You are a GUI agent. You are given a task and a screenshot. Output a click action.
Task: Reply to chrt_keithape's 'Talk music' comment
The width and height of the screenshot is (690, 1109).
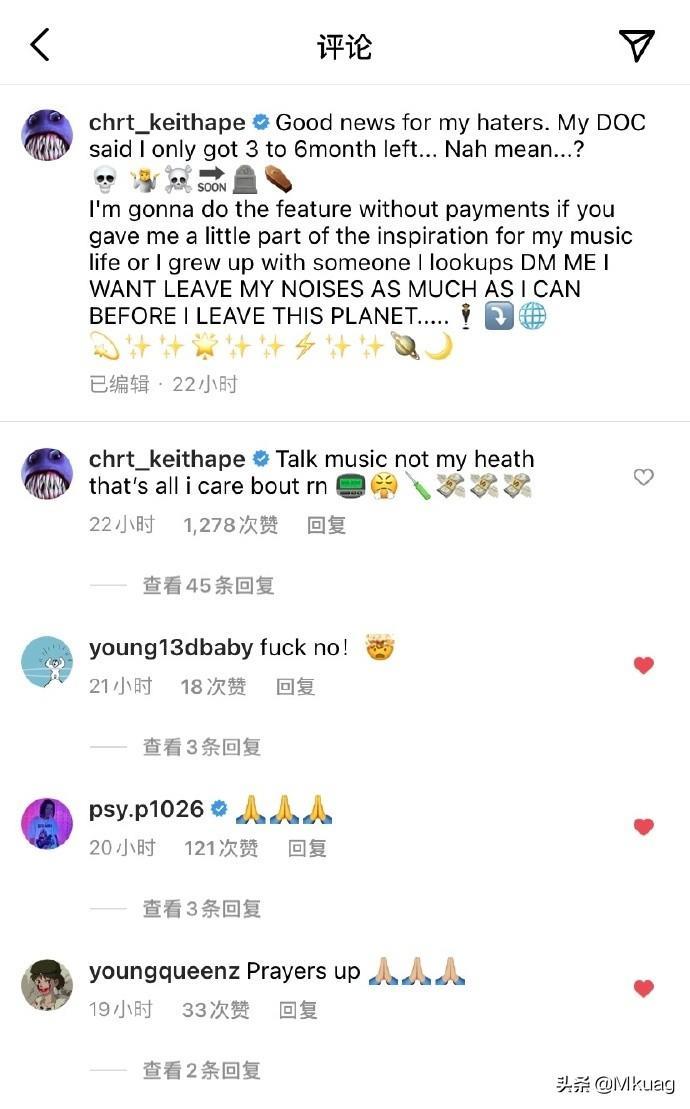point(326,525)
